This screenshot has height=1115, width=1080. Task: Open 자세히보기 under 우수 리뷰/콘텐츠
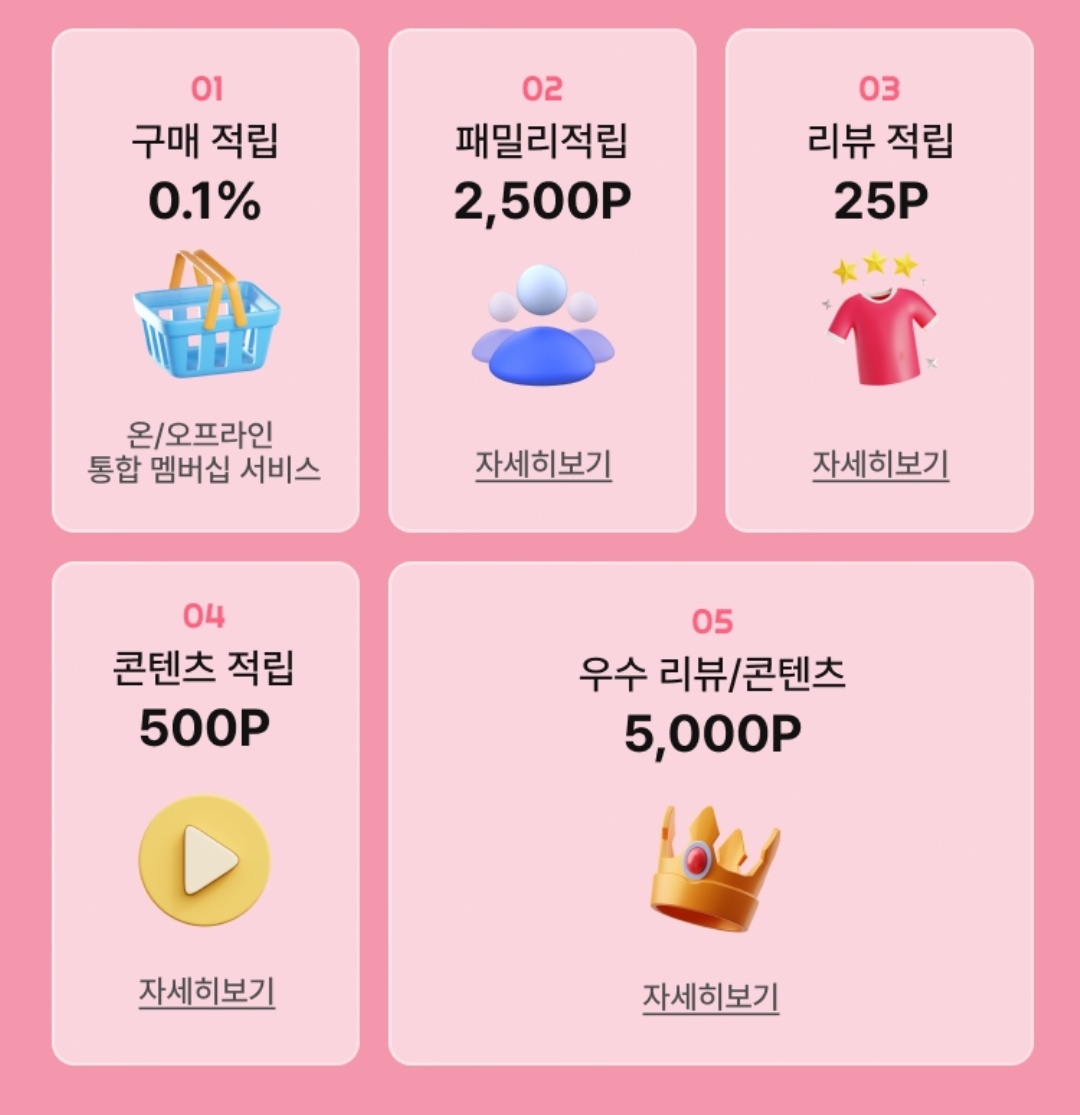[x=713, y=997]
